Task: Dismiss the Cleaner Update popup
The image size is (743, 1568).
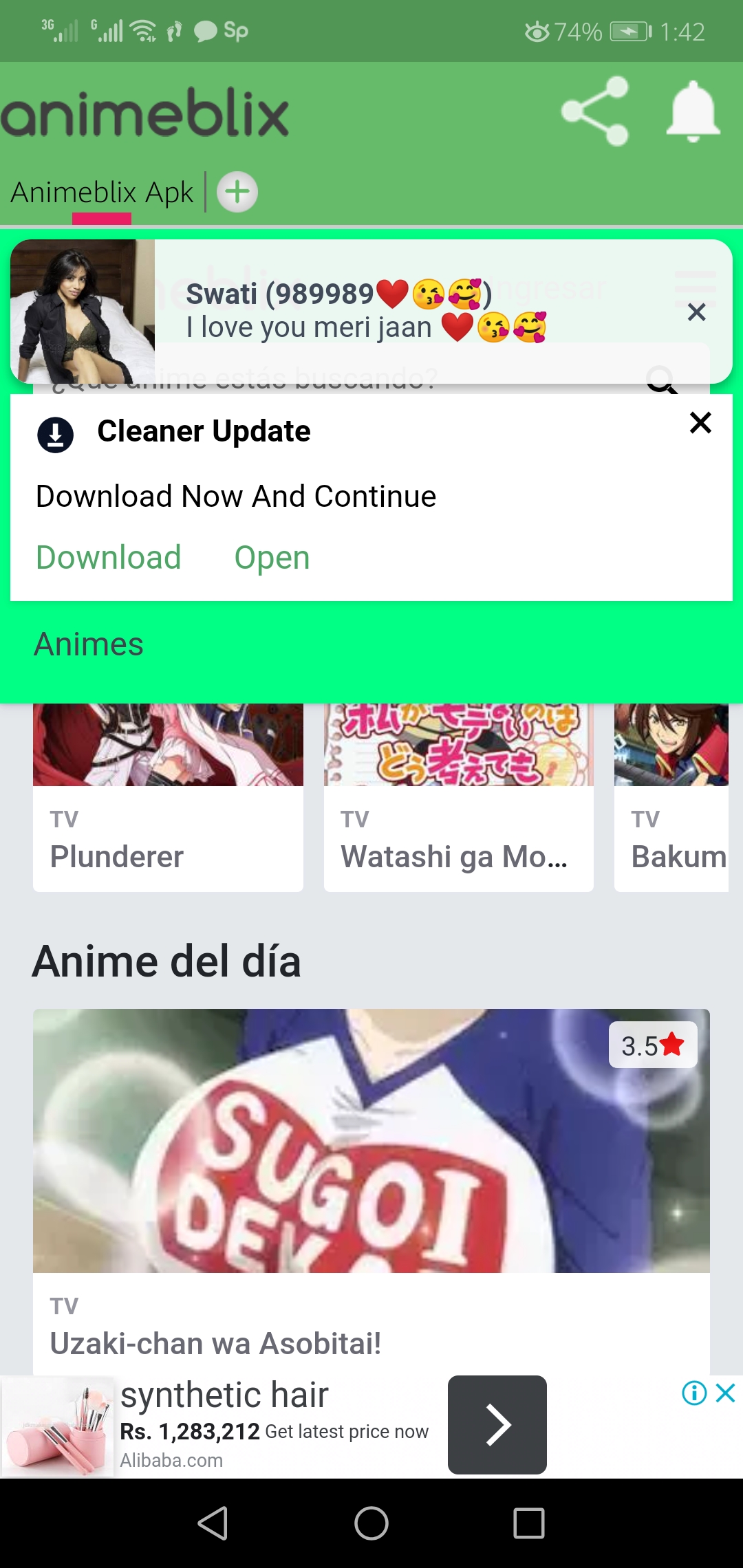Action: 700,422
